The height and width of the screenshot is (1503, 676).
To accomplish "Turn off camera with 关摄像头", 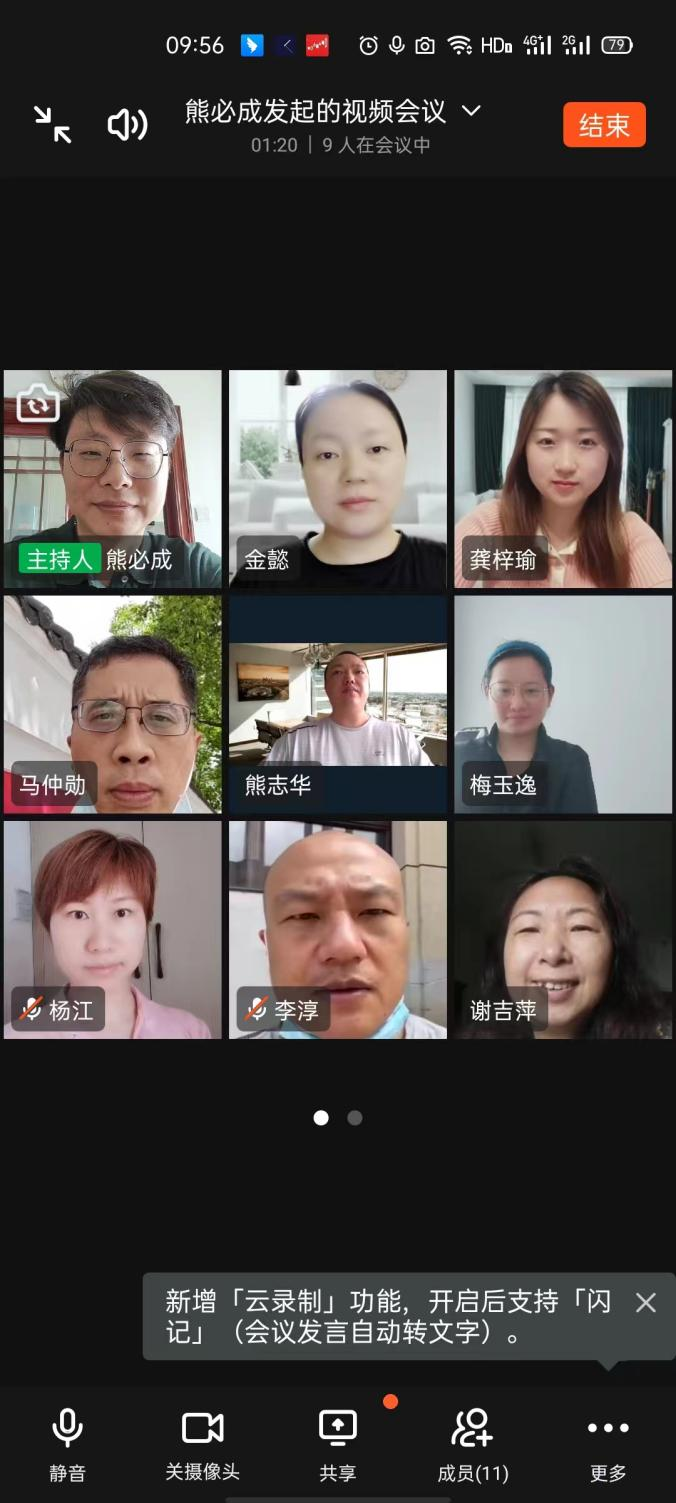I will 202,1443.
